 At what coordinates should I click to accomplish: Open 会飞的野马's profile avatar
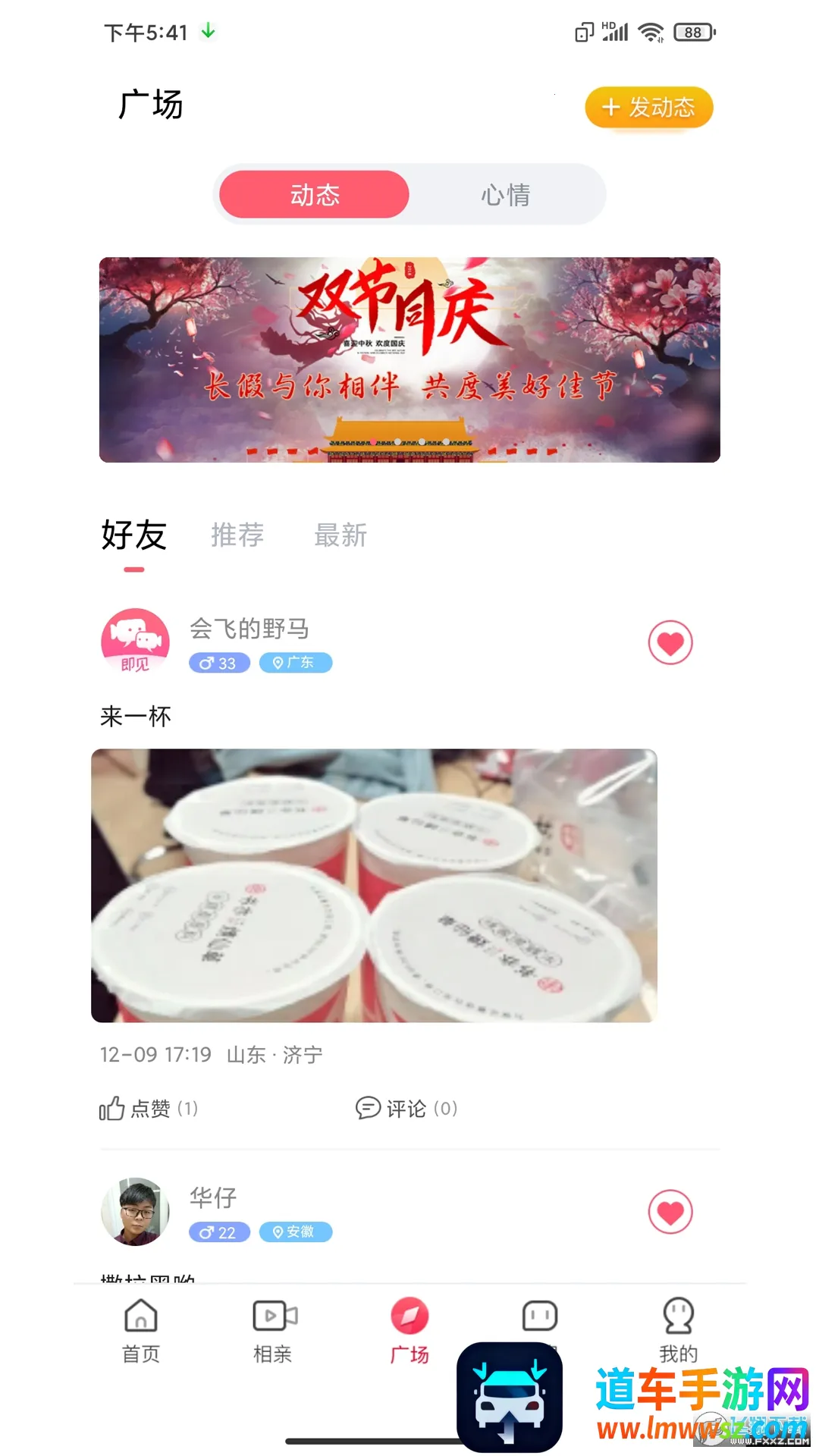tap(135, 642)
